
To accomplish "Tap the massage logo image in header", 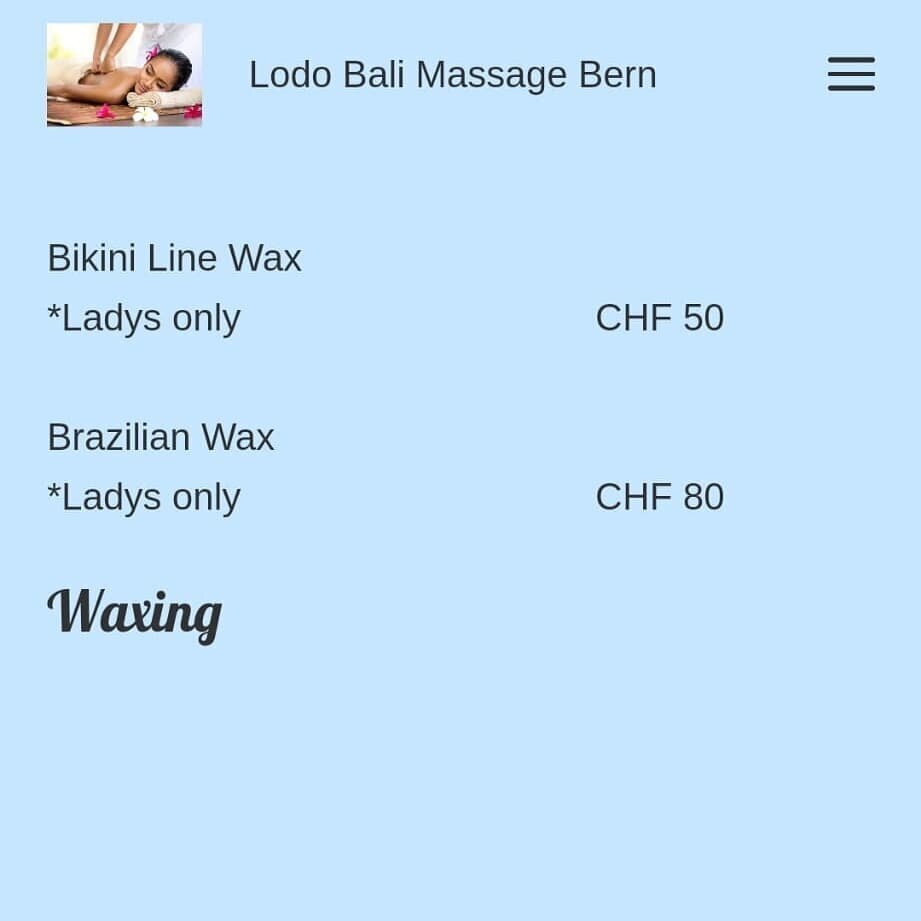I will pyautogui.click(x=124, y=75).
